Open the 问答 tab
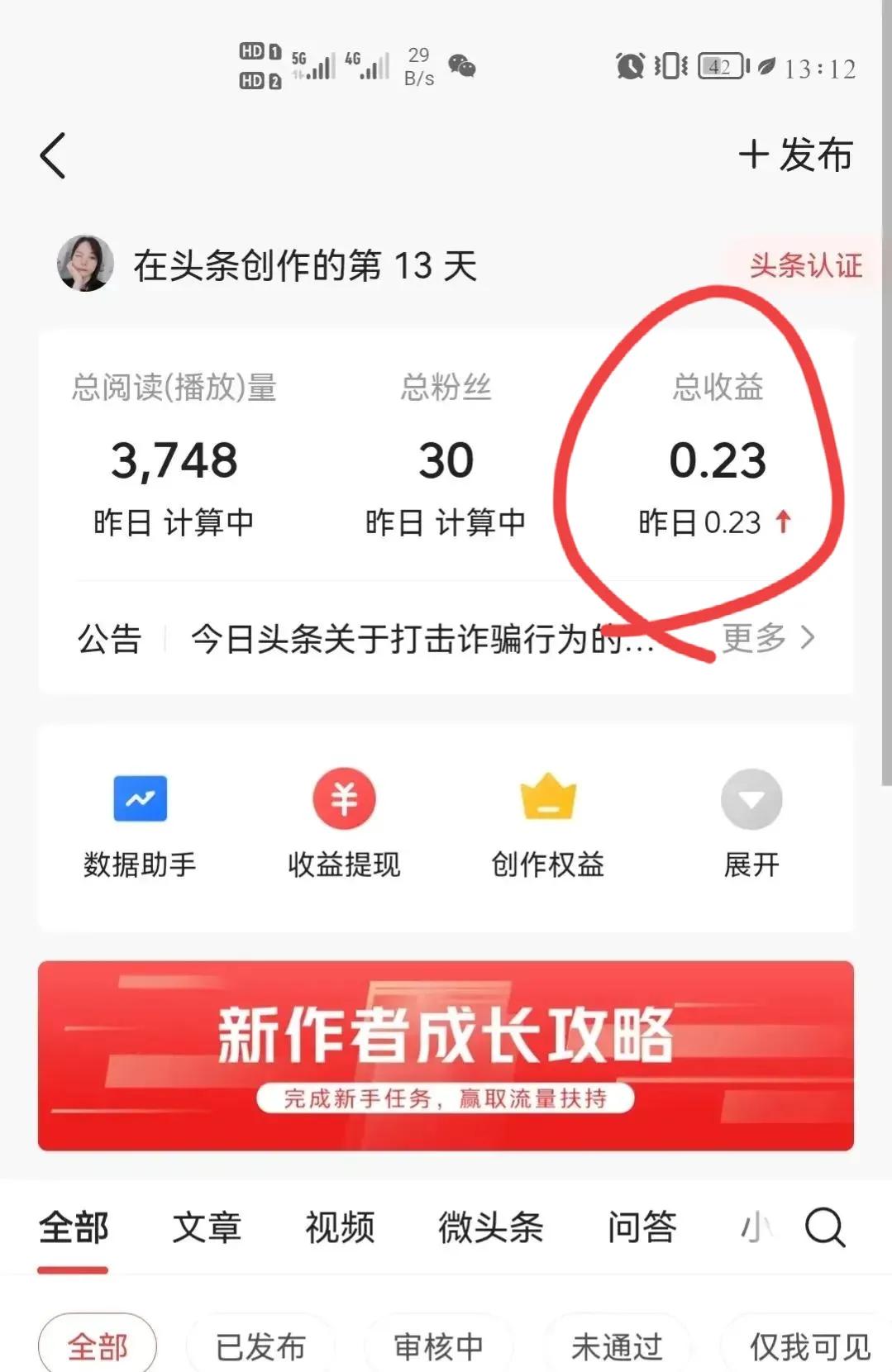The height and width of the screenshot is (1372, 892). (x=642, y=1229)
